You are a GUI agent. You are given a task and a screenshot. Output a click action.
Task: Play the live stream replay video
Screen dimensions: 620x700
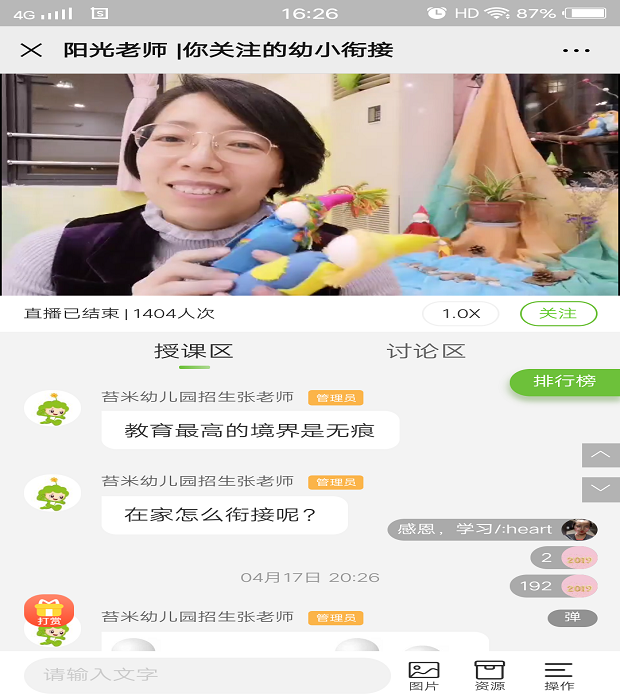point(310,185)
